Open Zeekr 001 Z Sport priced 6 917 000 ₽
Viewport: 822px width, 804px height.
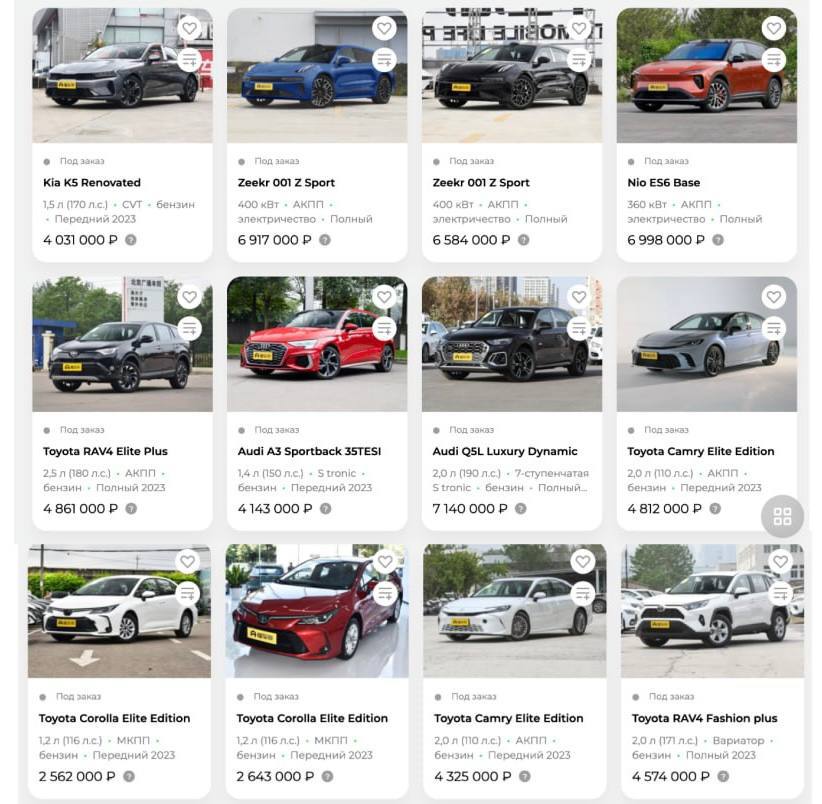coord(286,183)
